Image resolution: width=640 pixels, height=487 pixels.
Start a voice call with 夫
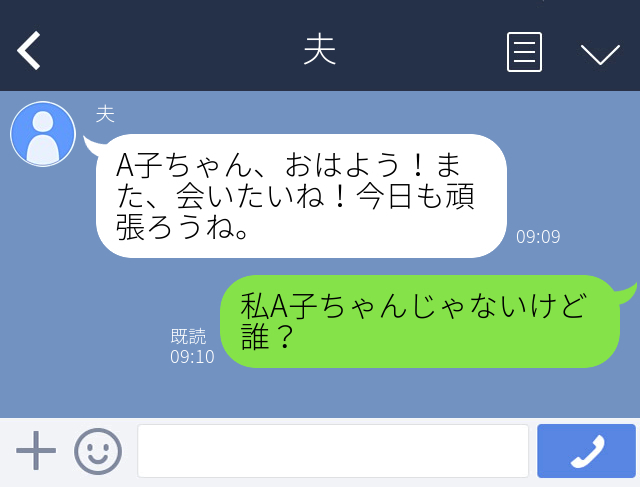(587, 451)
